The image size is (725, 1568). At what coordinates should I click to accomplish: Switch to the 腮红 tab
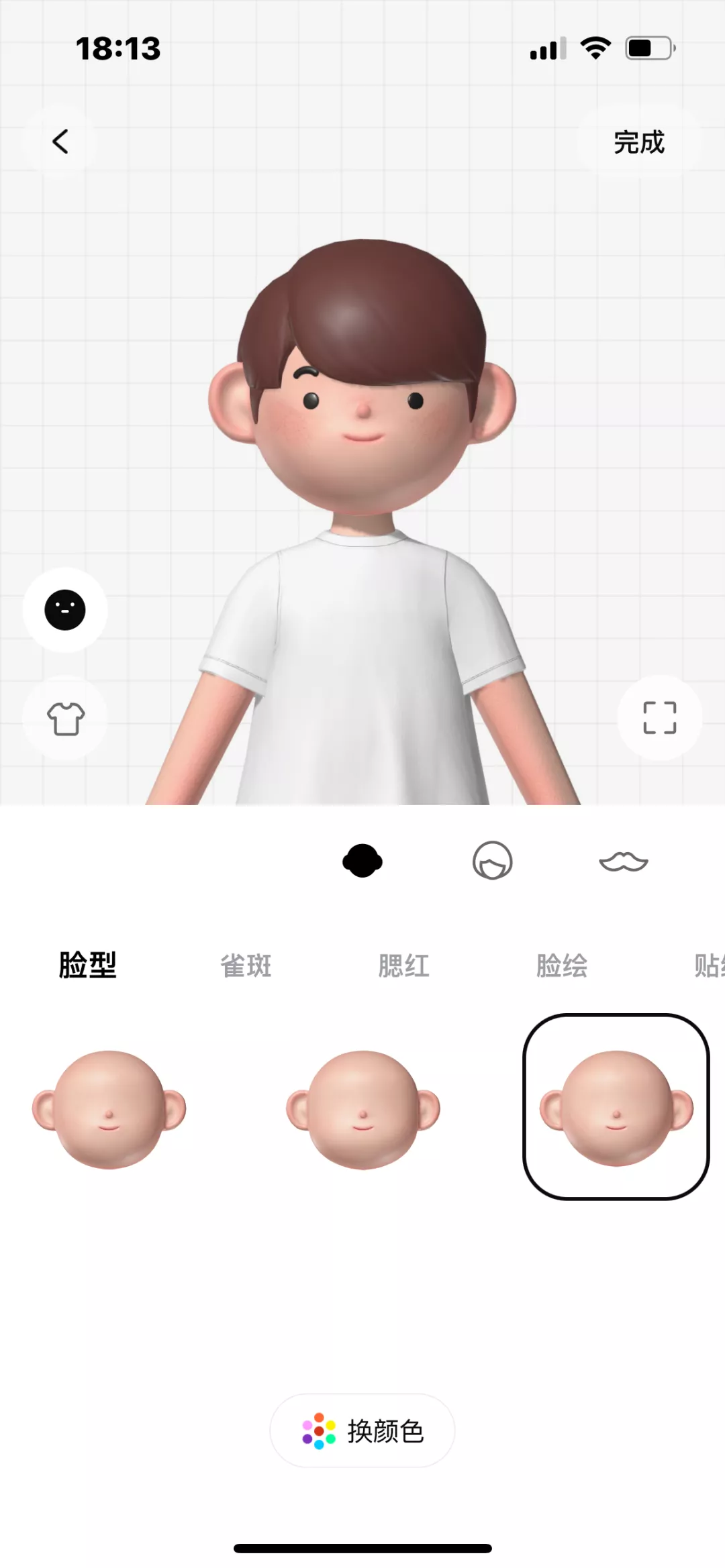coord(403,965)
